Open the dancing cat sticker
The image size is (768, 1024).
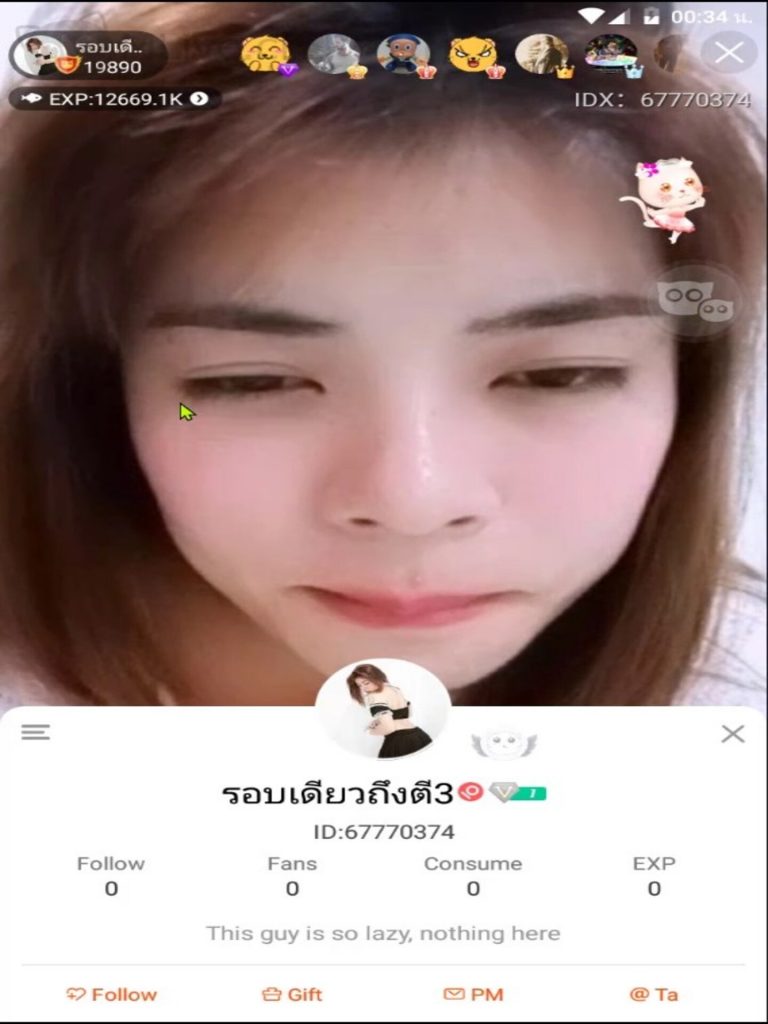[x=666, y=197]
